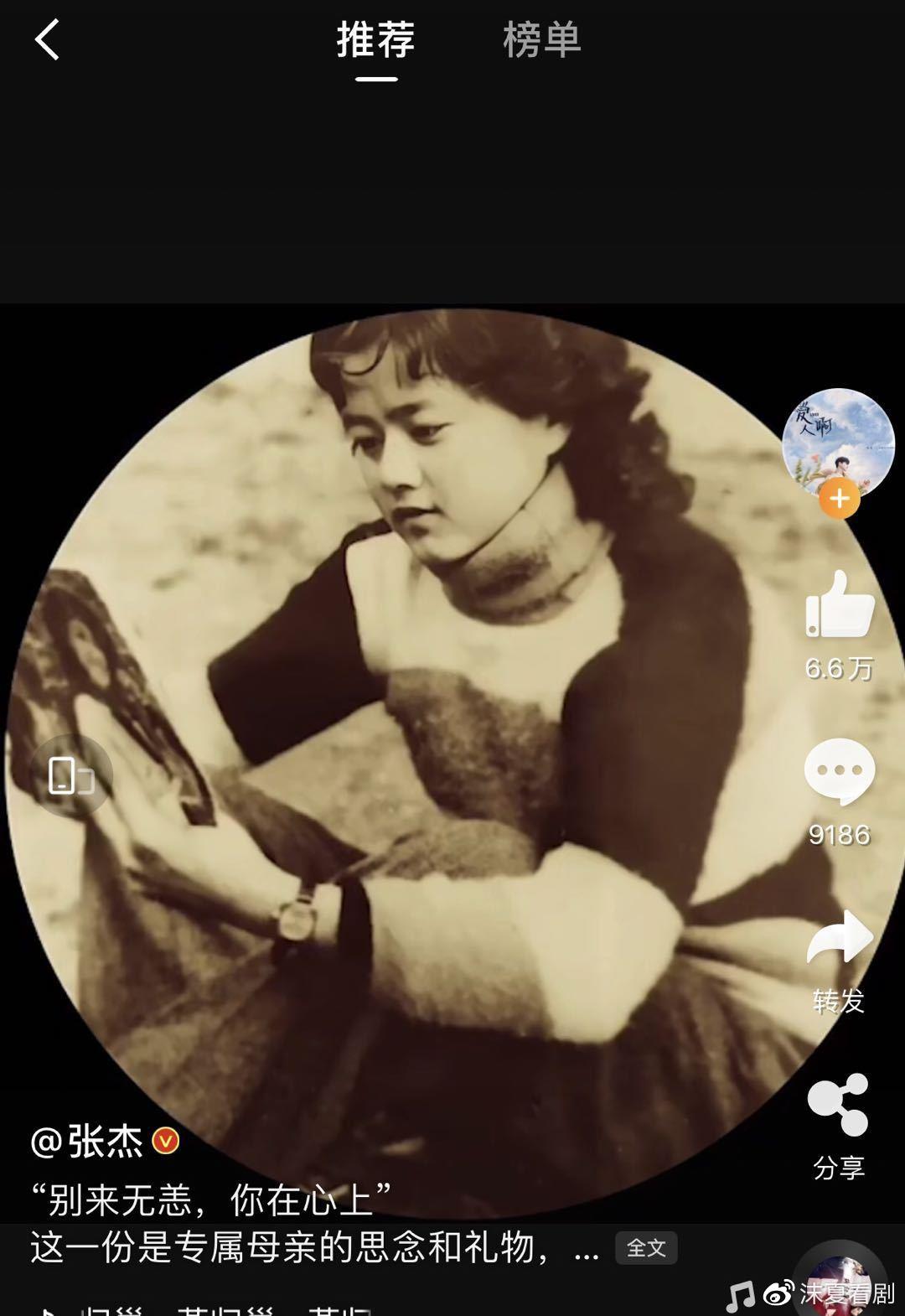This screenshot has width=905, height=1316.
Task: Open the comments bubble with 9186
Action: pos(840,772)
